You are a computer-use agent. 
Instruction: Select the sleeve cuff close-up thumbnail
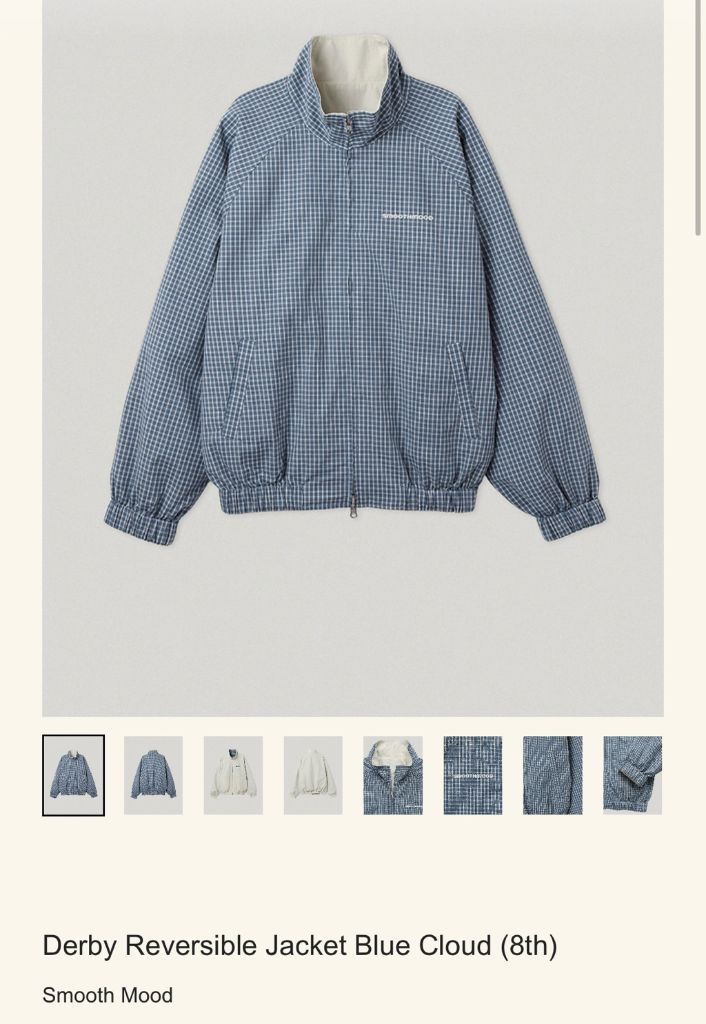pos(632,775)
